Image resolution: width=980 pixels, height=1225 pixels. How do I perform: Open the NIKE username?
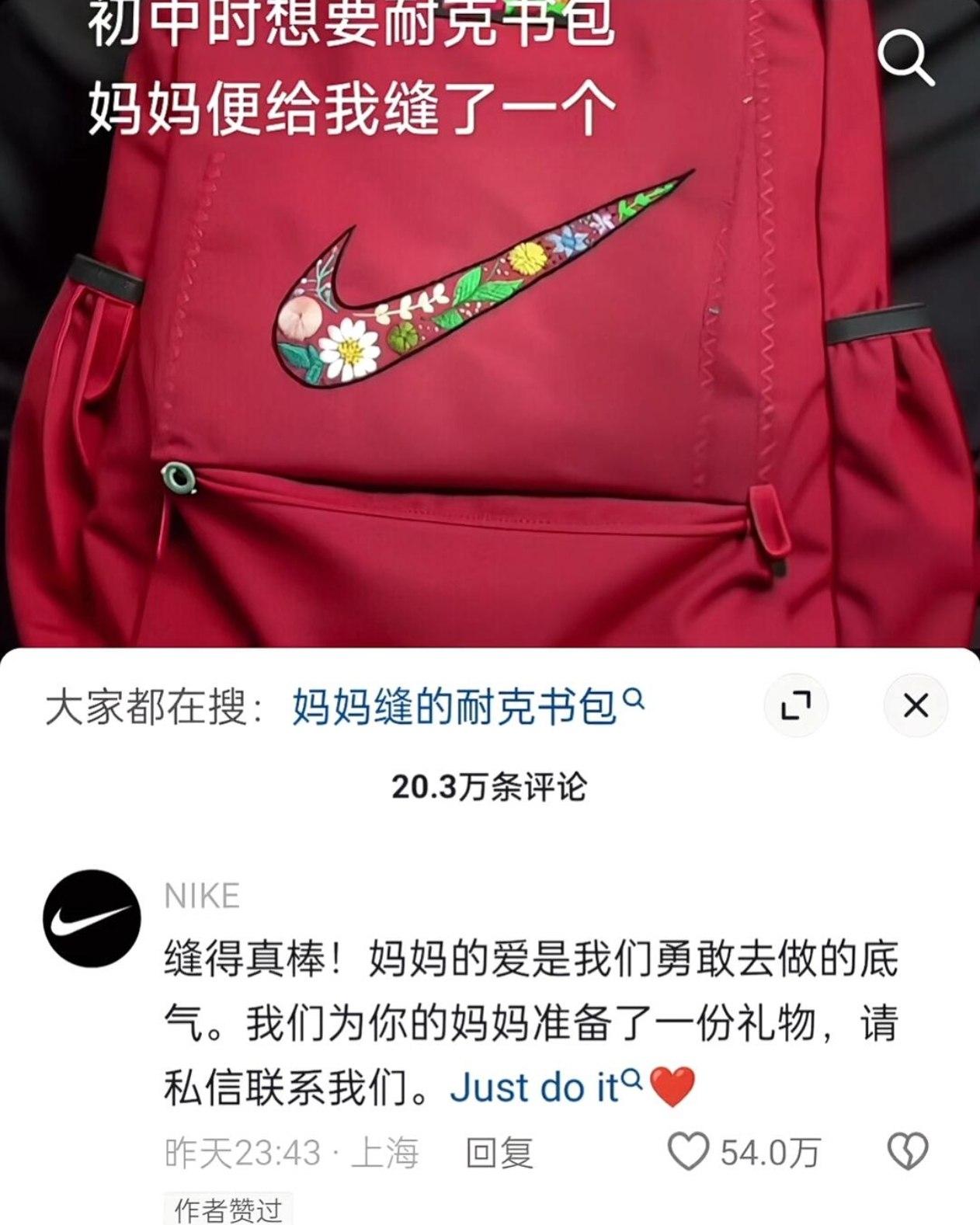click(x=202, y=896)
